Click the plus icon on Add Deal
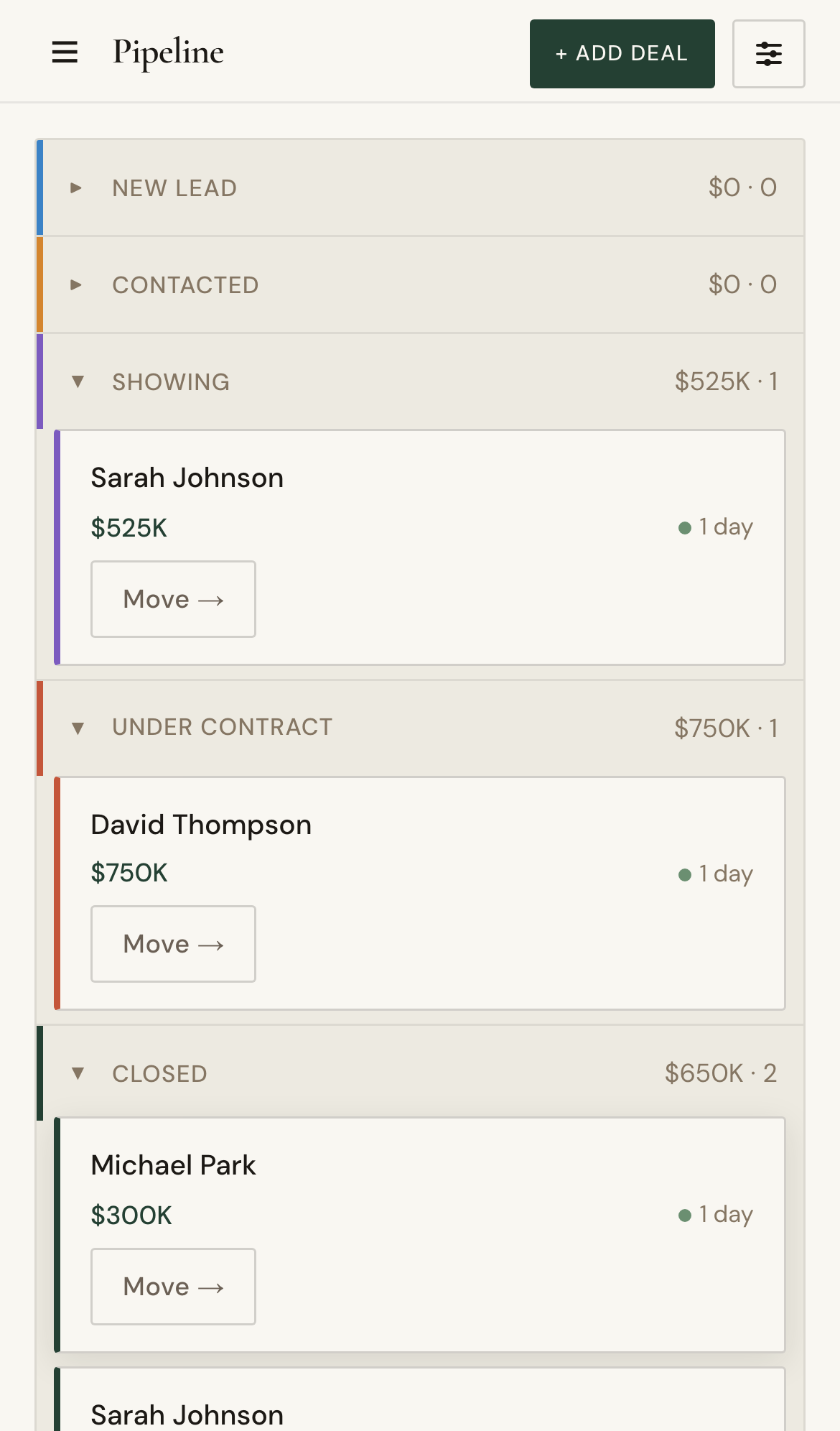This screenshot has width=840, height=1431. pyautogui.click(x=562, y=53)
